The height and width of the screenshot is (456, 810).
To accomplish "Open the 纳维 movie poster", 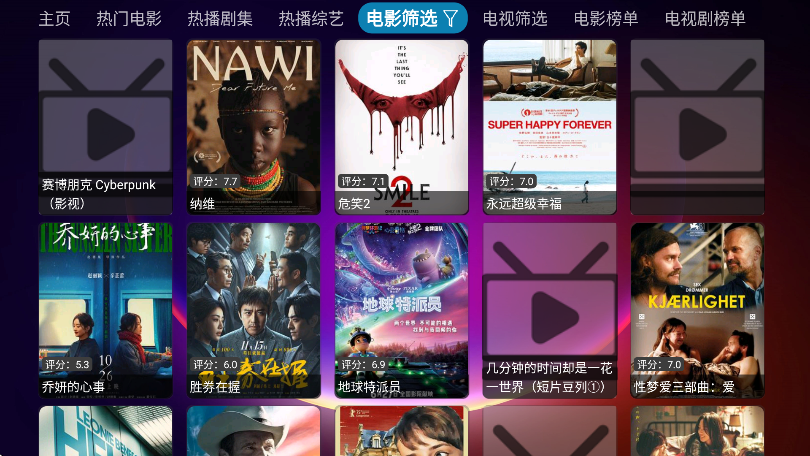I will (x=253, y=127).
